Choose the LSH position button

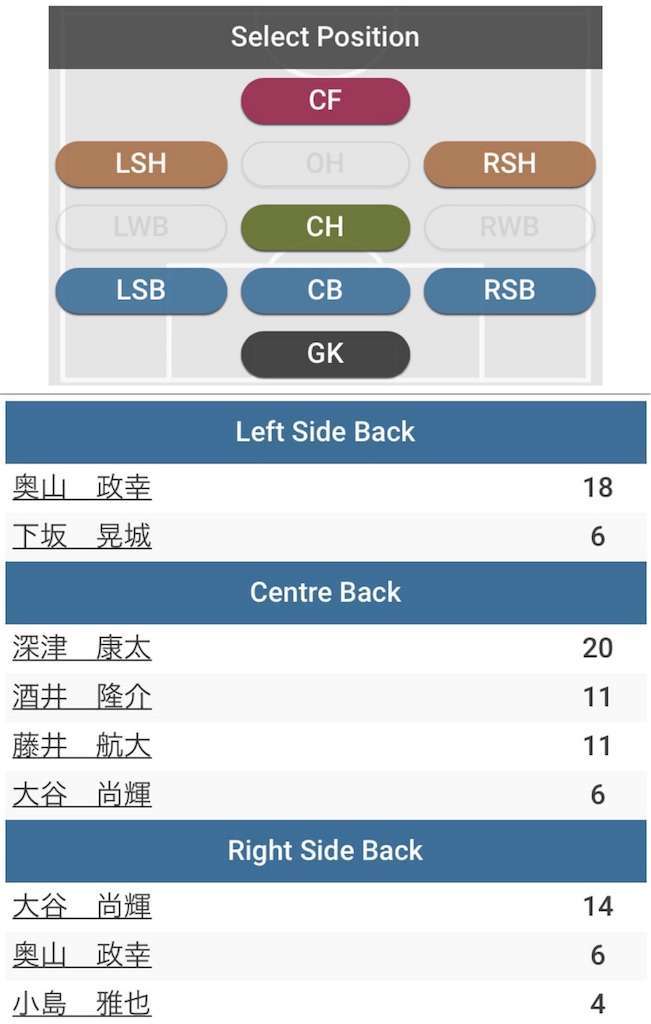pos(141,164)
